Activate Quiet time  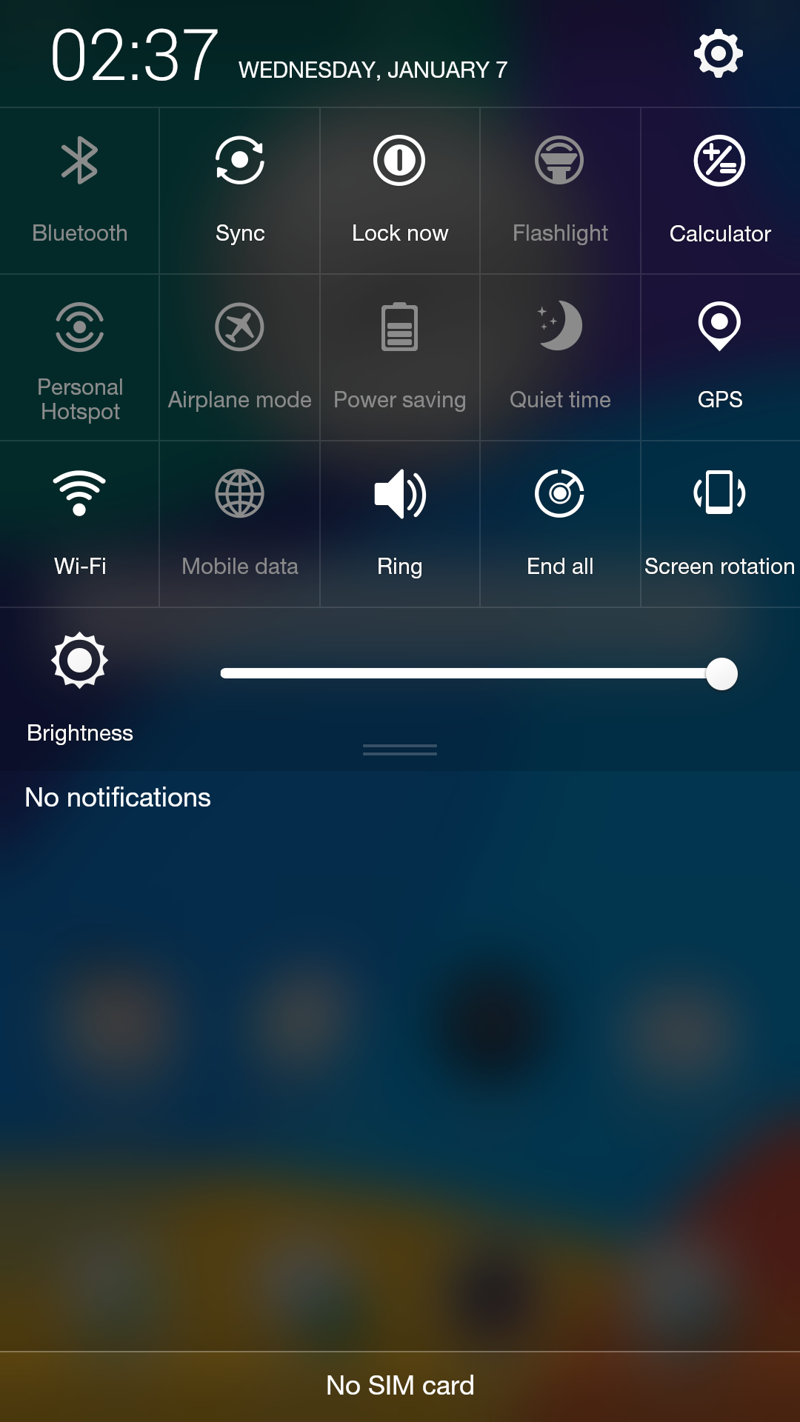pyautogui.click(x=560, y=358)
